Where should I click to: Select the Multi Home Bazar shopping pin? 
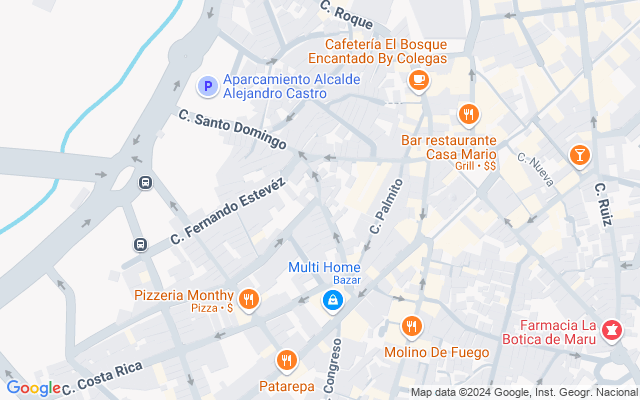pyautogui.click(x=331, y=299)
